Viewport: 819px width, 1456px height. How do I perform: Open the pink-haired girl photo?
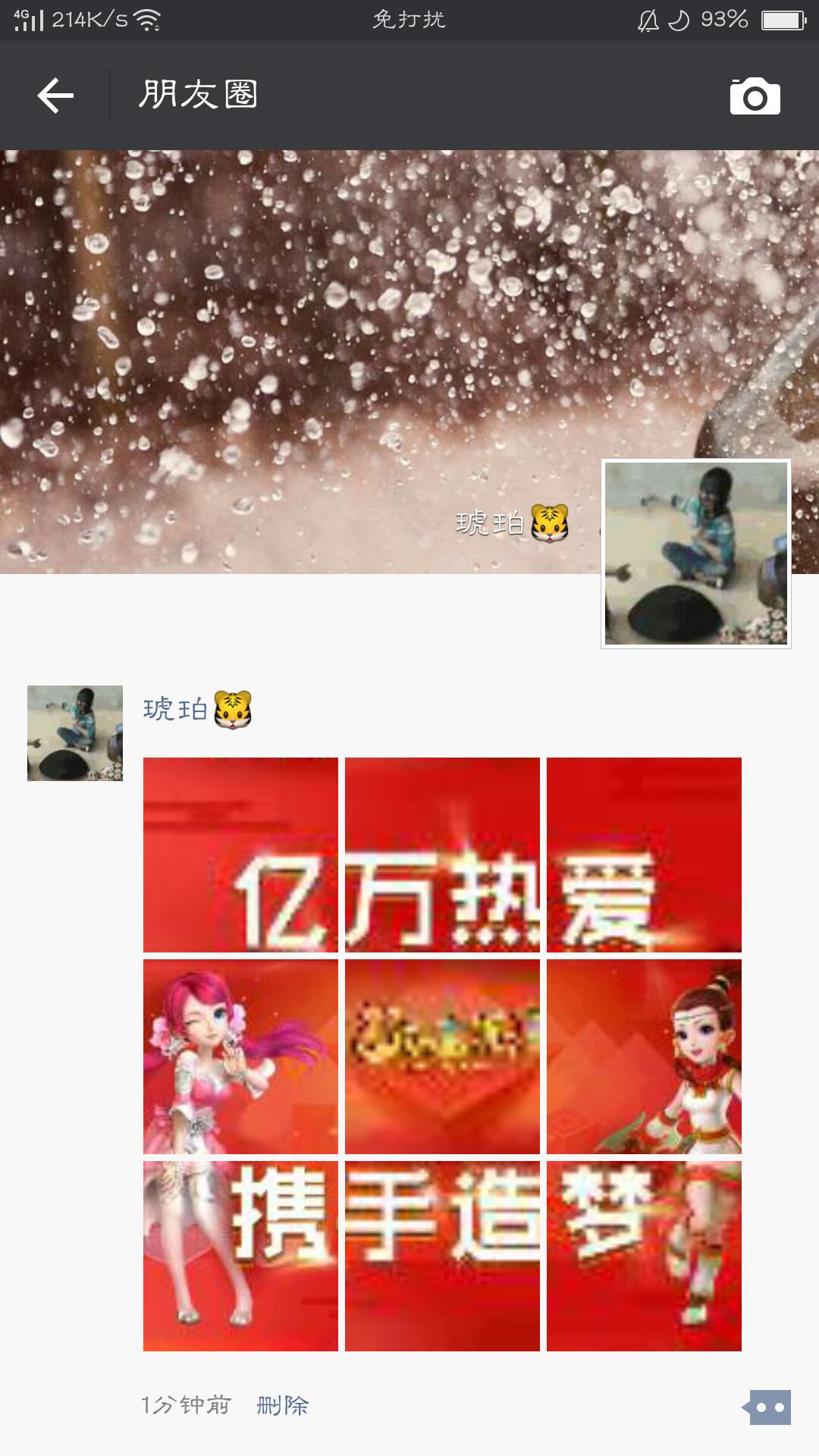tap(240, 1056)
